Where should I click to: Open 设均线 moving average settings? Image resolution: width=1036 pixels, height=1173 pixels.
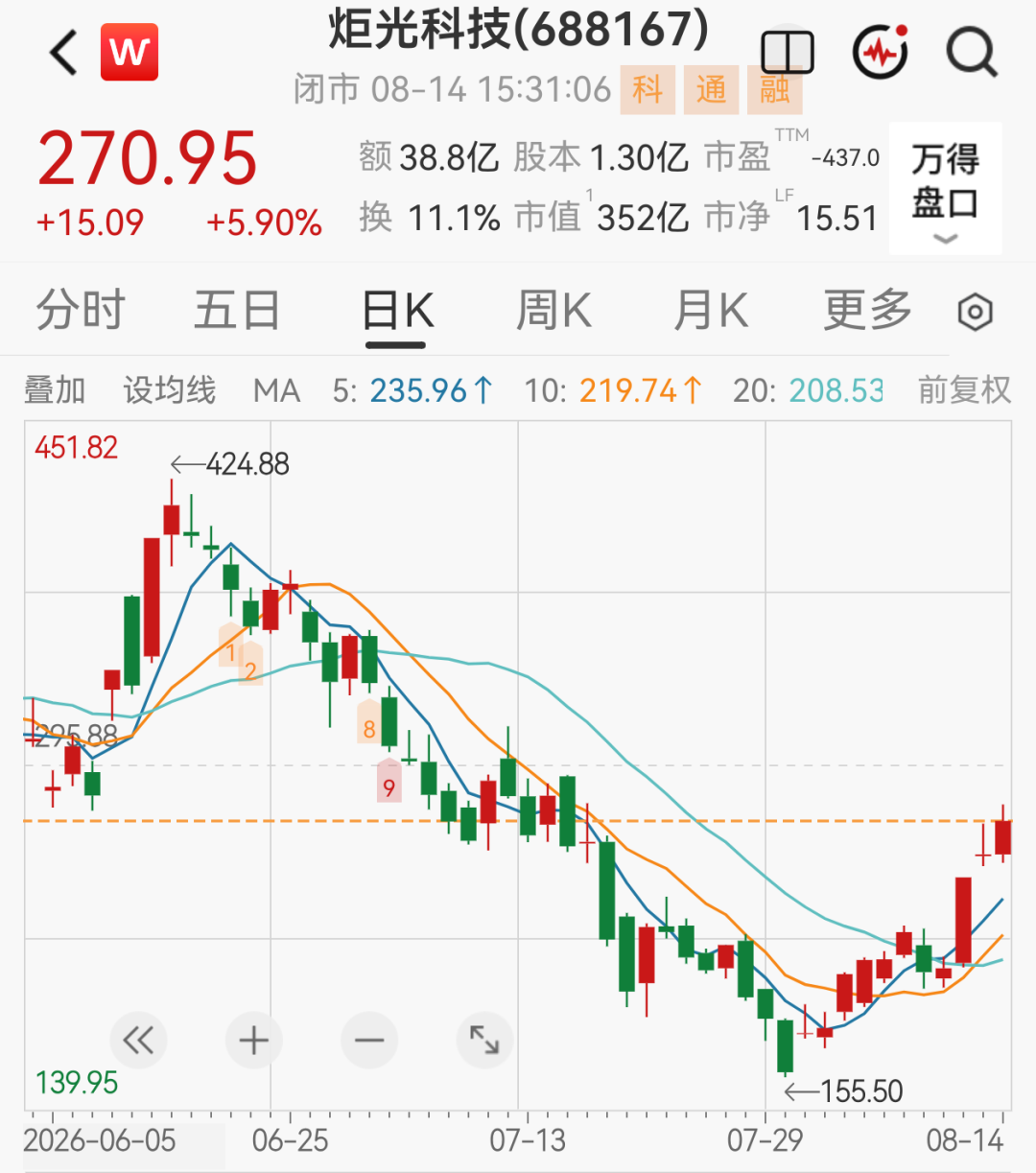click(x=170, y=390)
